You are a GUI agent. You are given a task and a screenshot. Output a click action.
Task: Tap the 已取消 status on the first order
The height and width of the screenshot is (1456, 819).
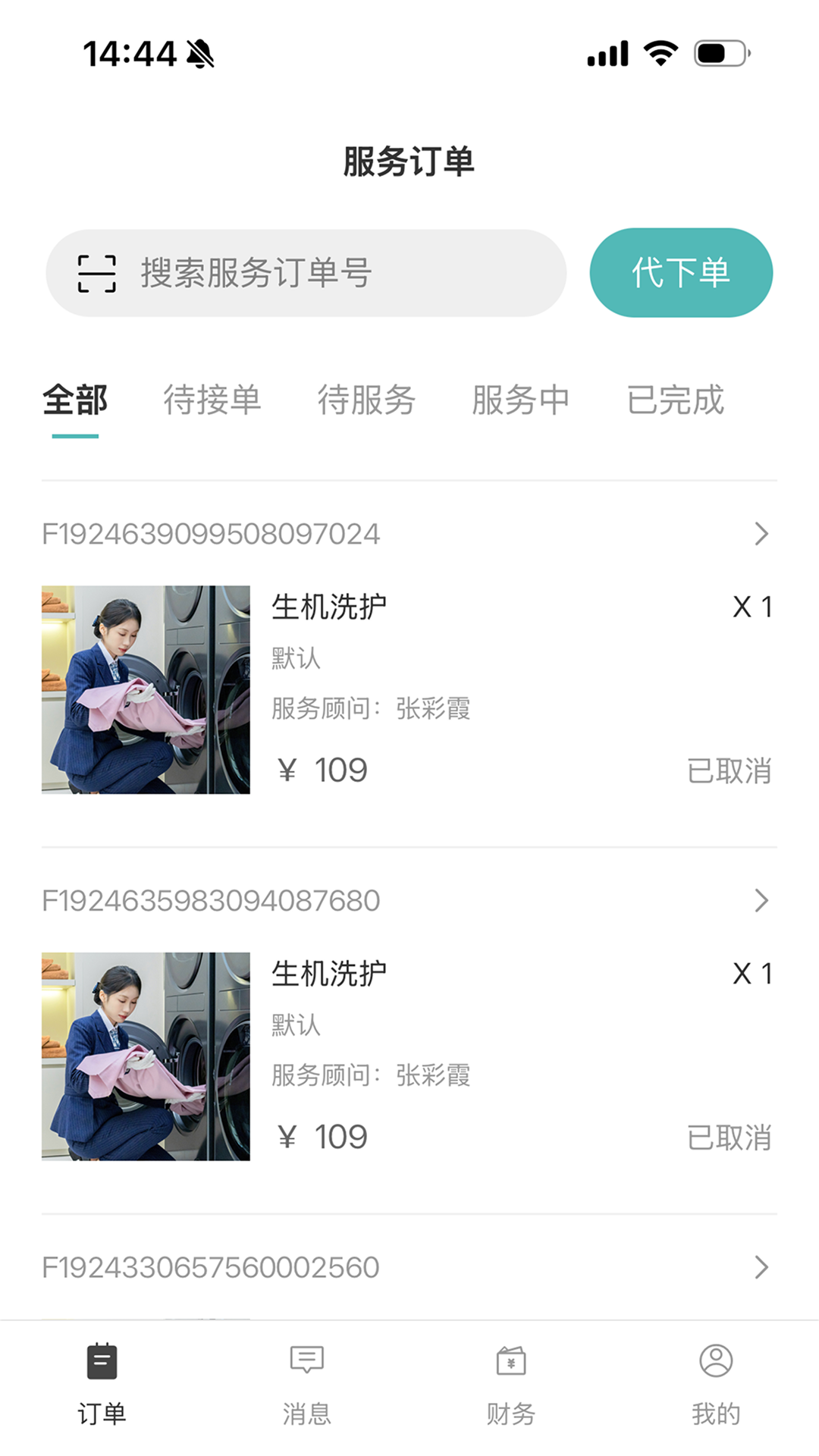tap(730, 771)
